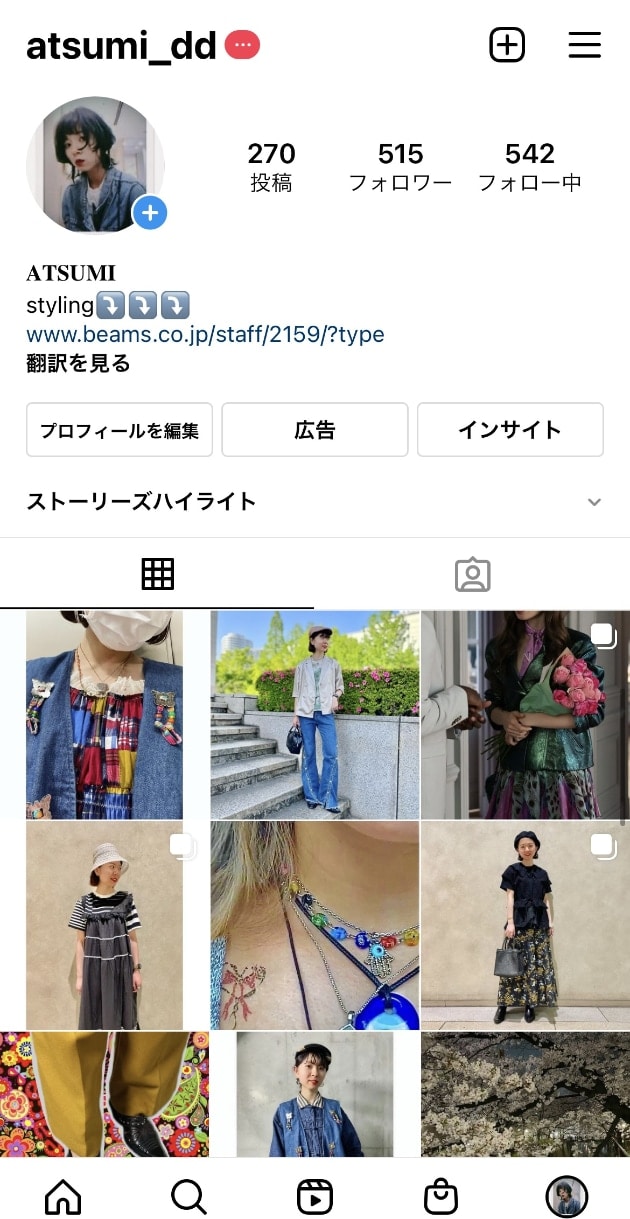Tap プロフィールを編集 button
Image resolution: width=630 pixels, height=1219 pixels.
(119, 430)
